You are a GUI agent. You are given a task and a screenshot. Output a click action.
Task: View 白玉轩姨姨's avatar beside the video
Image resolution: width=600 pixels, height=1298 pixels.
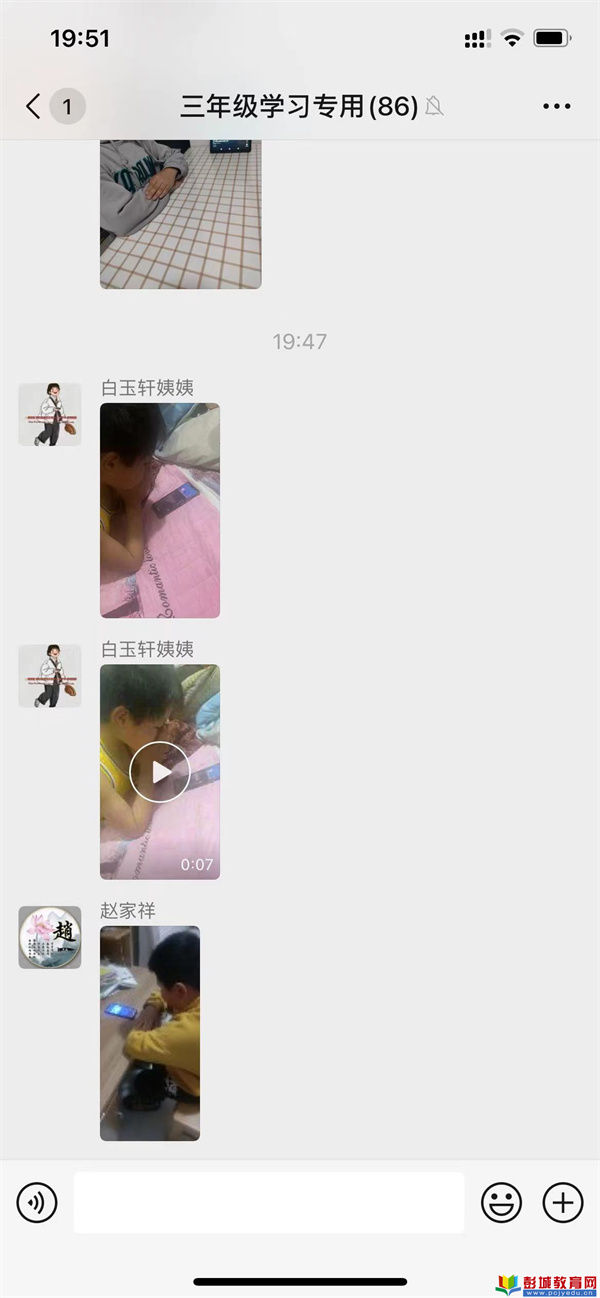[x=50, y=676]
